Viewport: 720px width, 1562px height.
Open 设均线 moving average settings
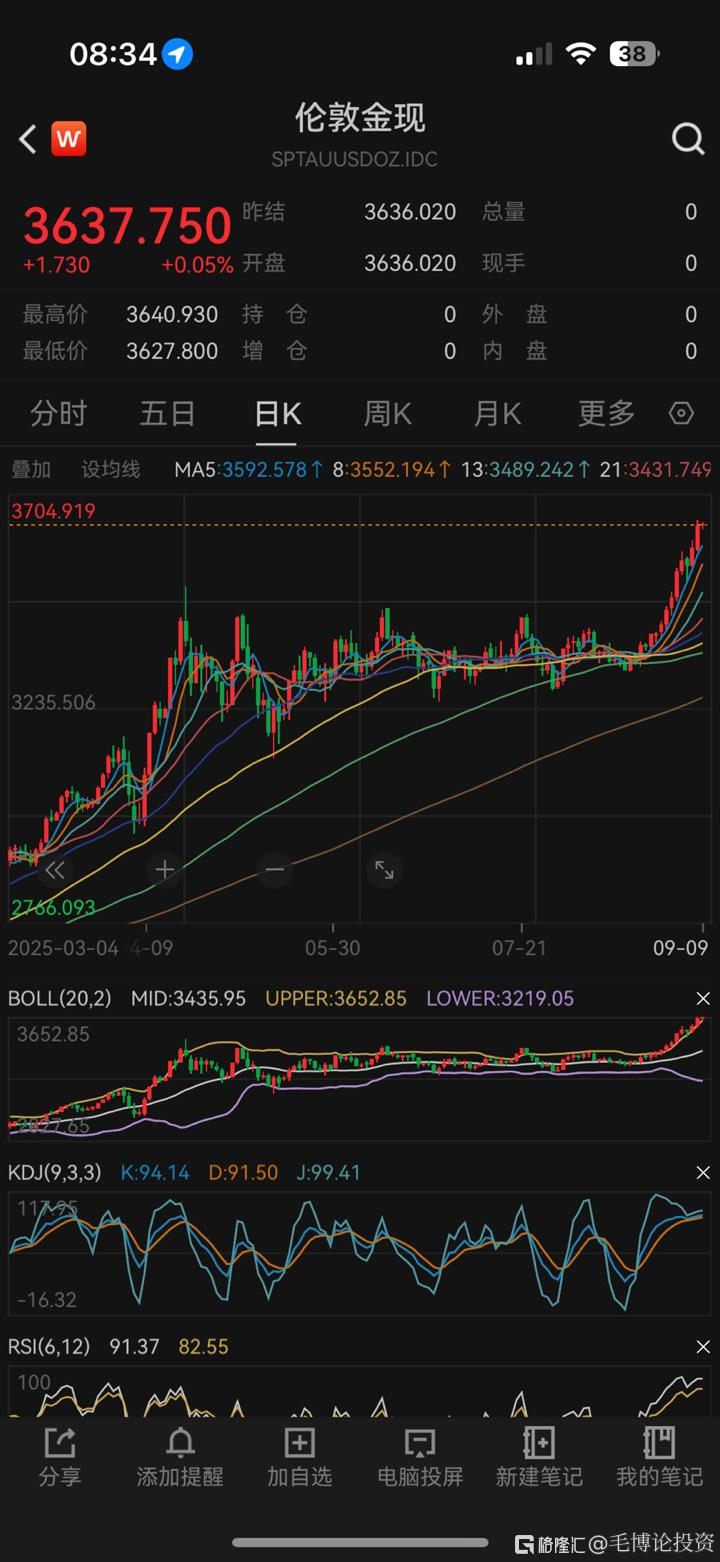111,469
